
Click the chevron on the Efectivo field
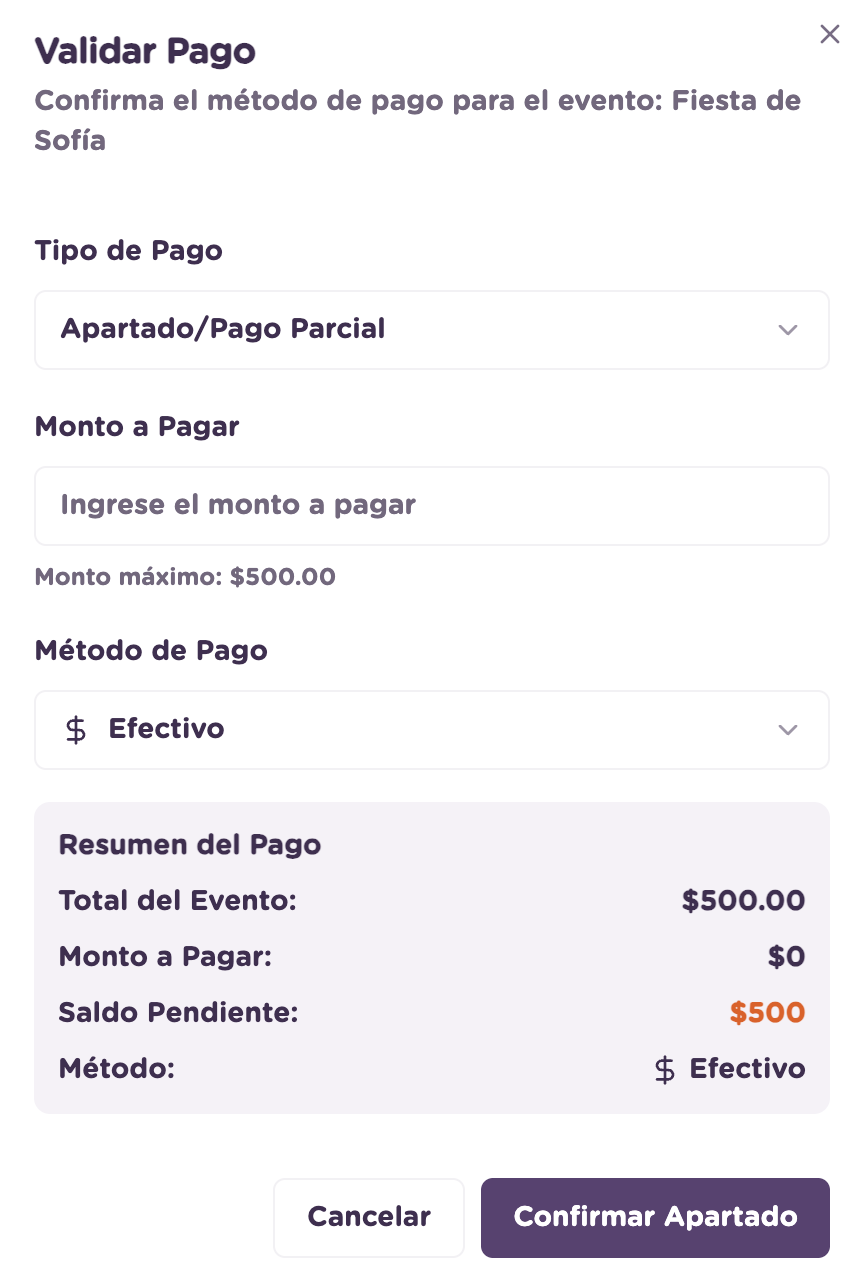[788, 730]
